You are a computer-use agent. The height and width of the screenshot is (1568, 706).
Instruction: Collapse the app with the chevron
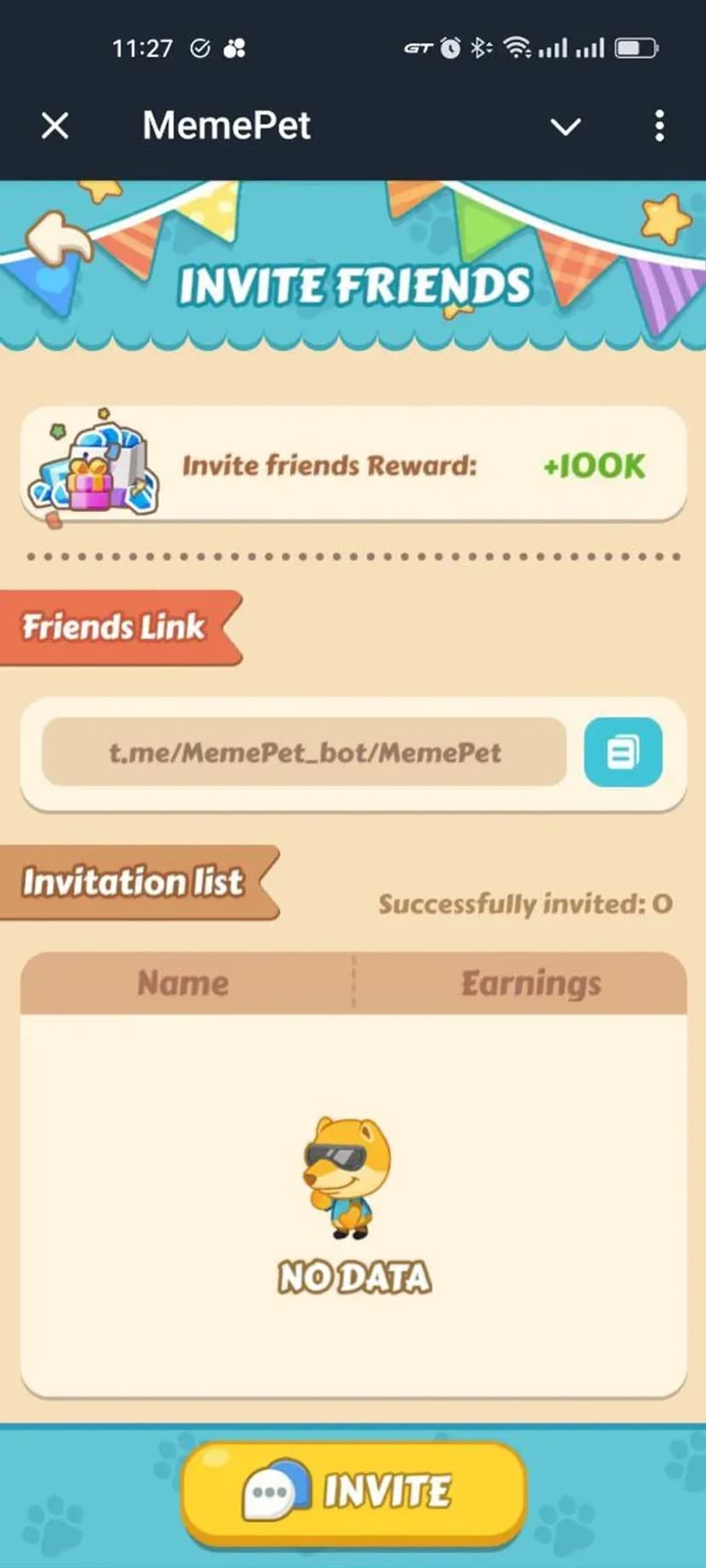tap(565, 127)
